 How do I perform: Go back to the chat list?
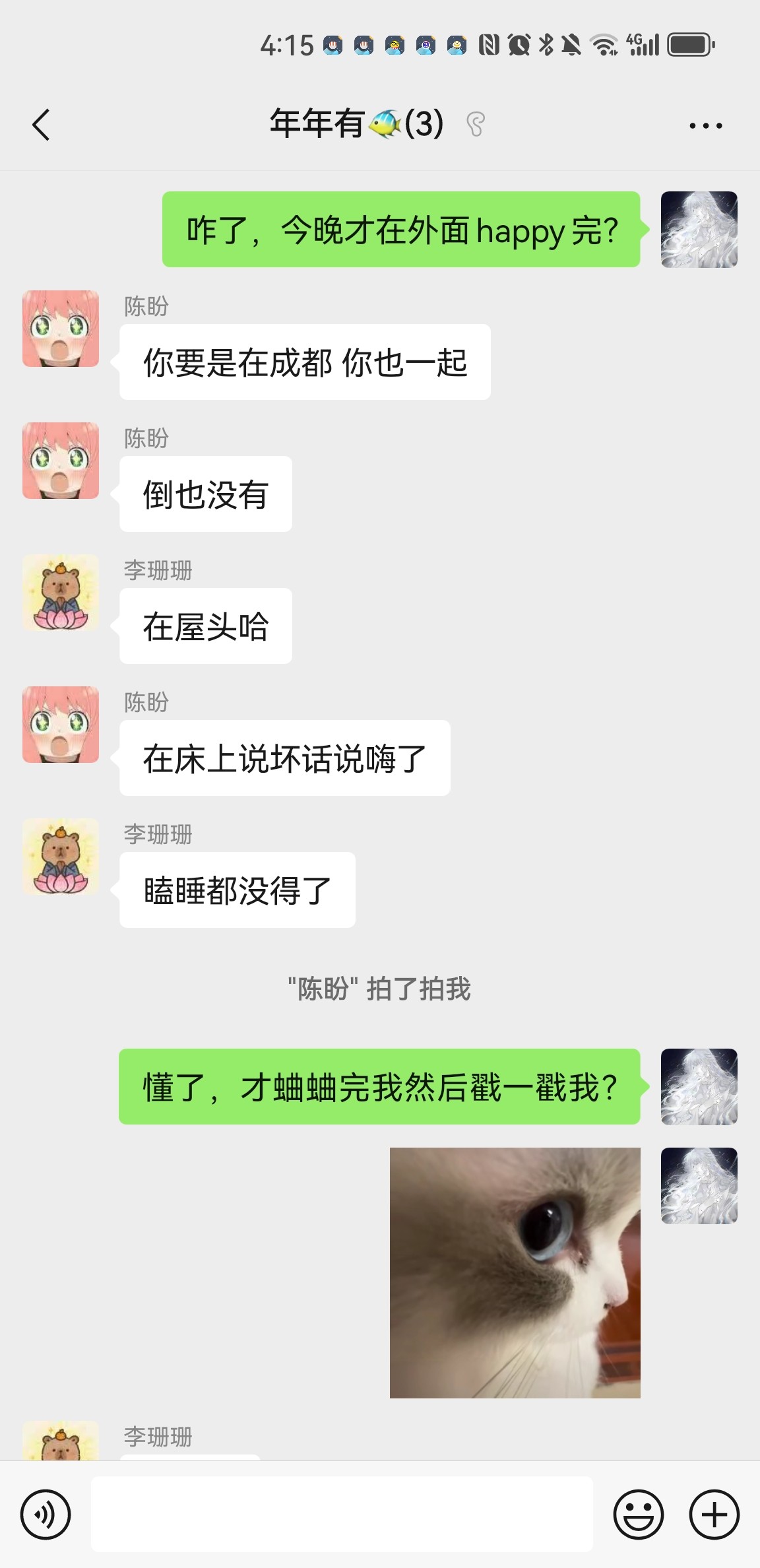click(41, 125)
